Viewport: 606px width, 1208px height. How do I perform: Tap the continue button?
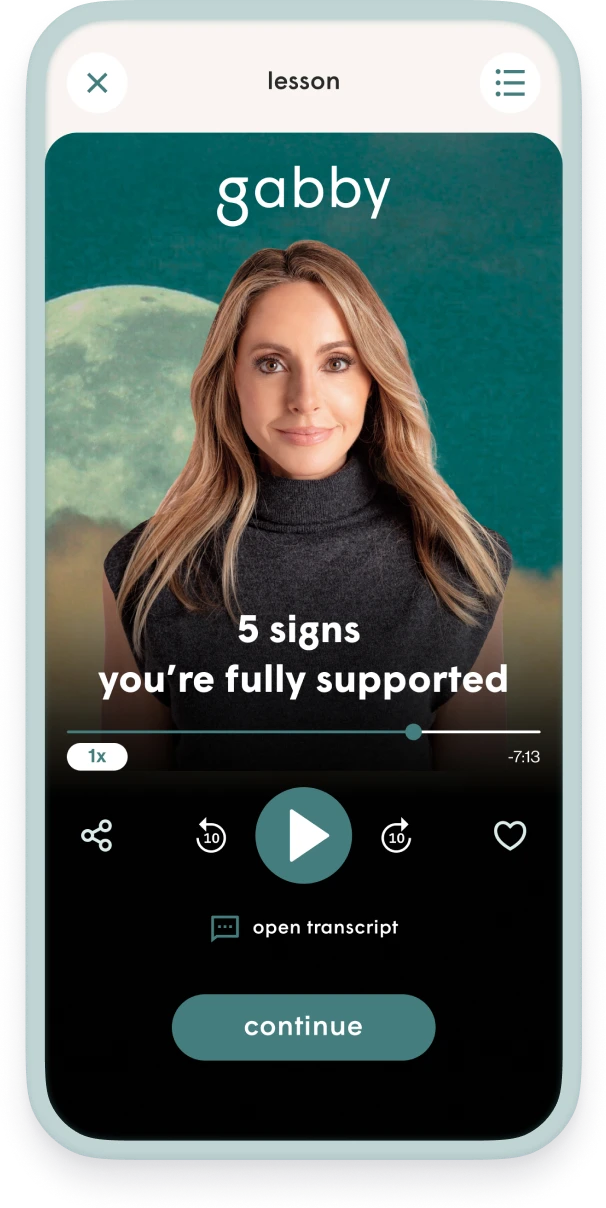coord(304,1027)
